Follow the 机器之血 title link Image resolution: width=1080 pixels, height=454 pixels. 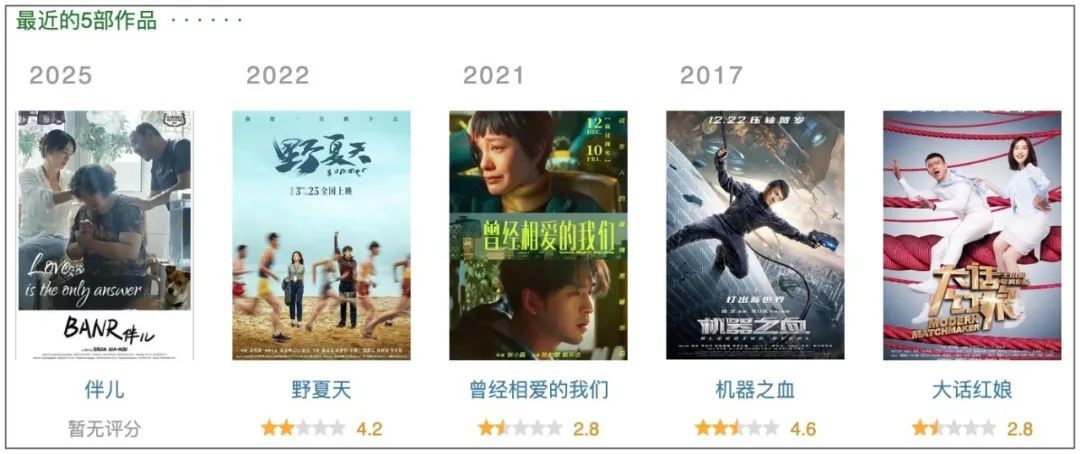click(755, 389)
